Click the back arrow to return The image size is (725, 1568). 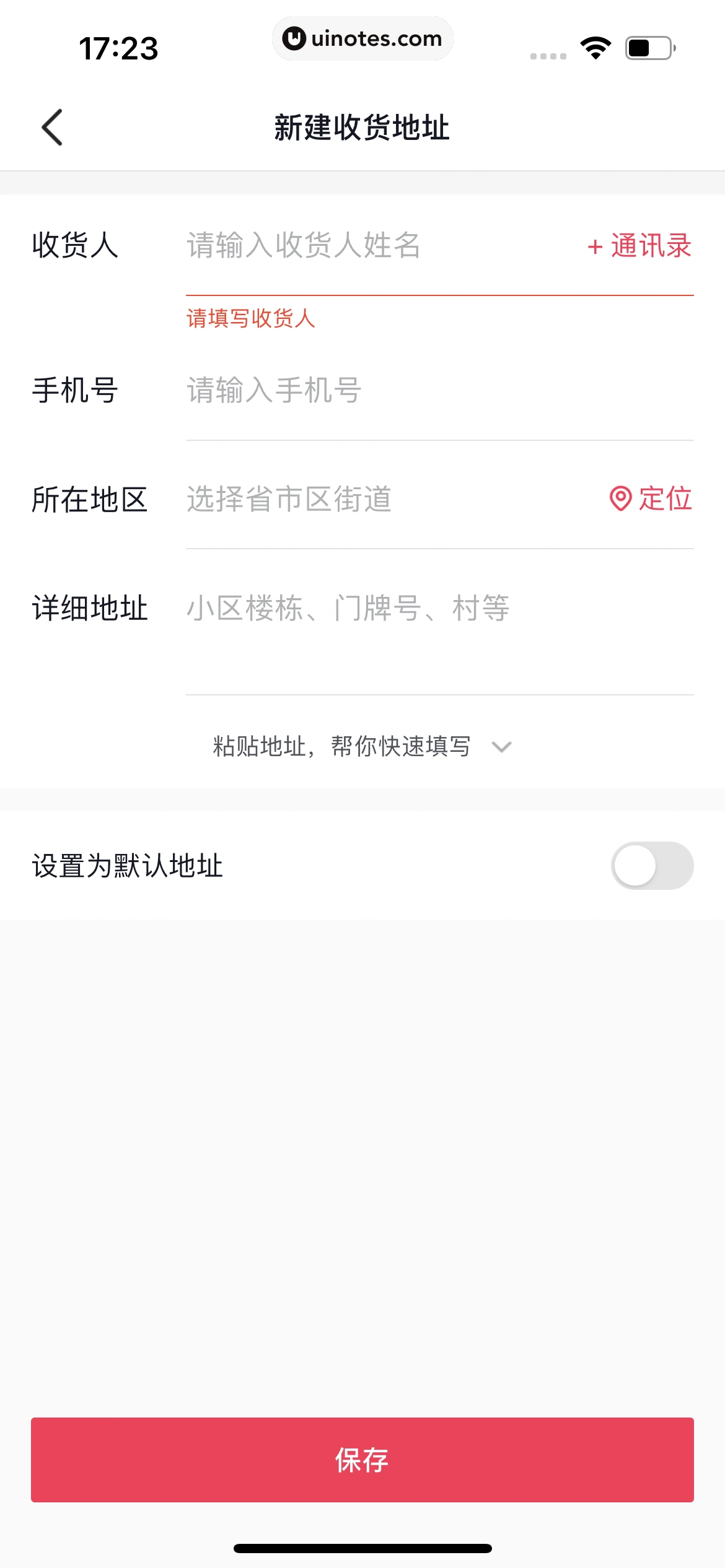[x=52, y=126]
